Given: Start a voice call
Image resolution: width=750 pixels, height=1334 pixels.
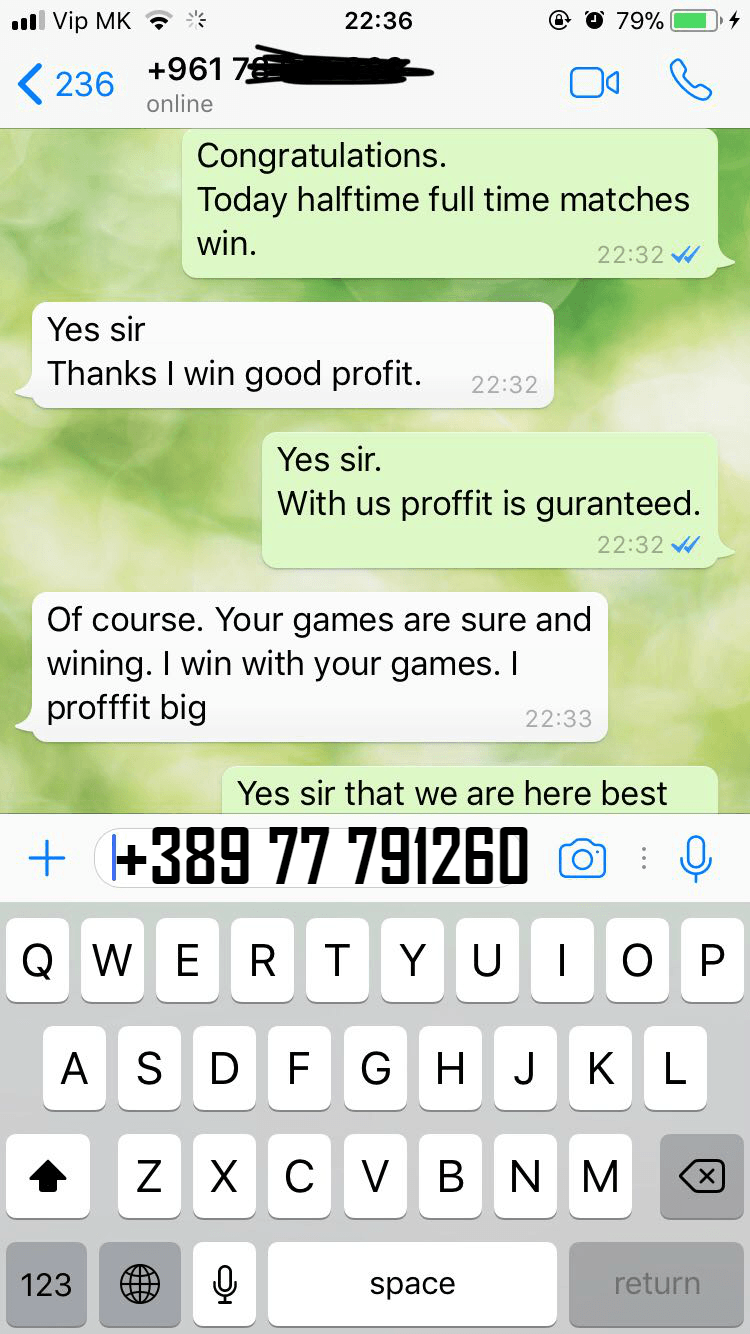Looking at the screenshot, I should click(x=690, y=81).
